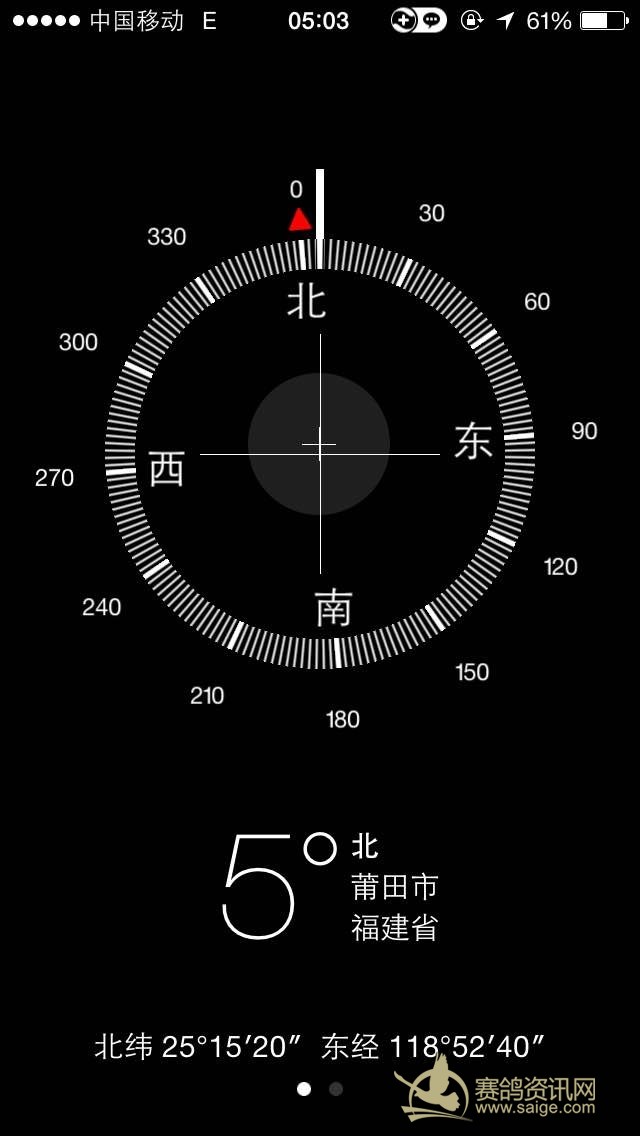Switch to the second page dot
Viewport: 640px width, 1136px height.
pyautogui.click(x=336, y=1089)
